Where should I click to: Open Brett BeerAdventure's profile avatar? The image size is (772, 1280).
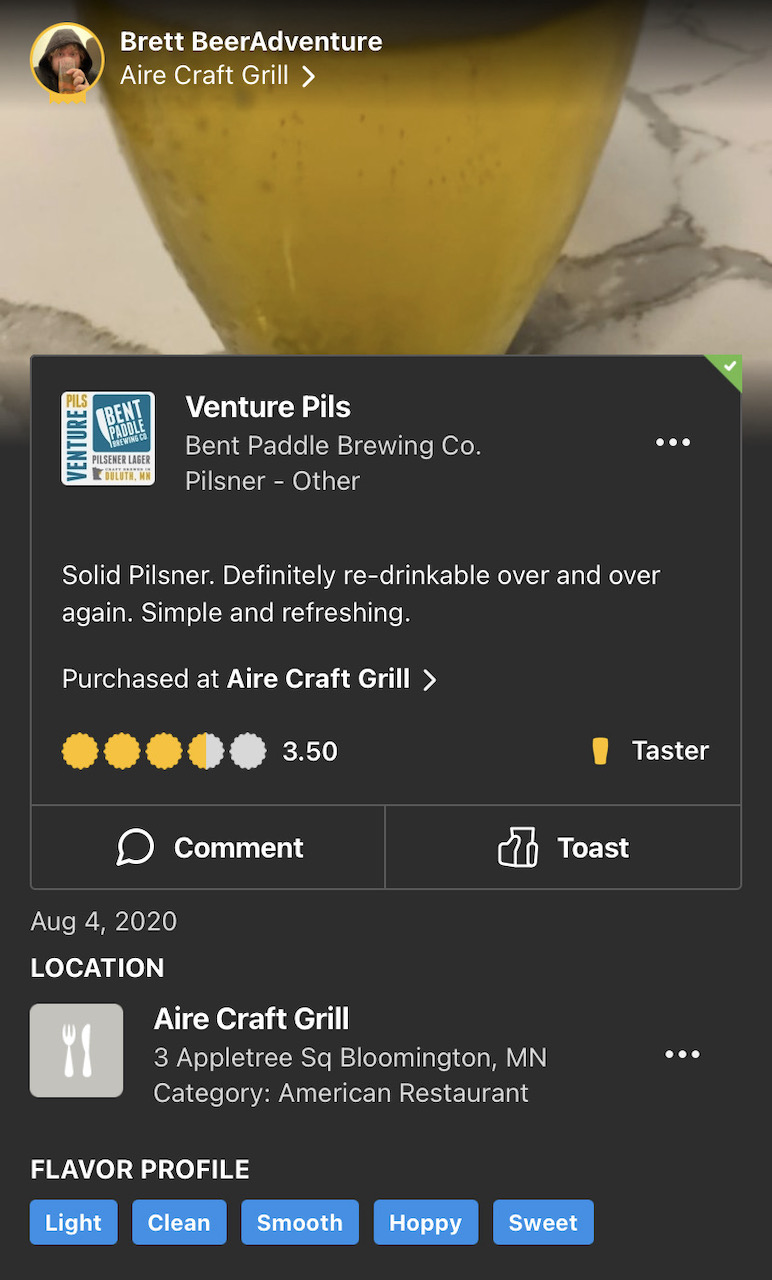click(x=67, y=61)
